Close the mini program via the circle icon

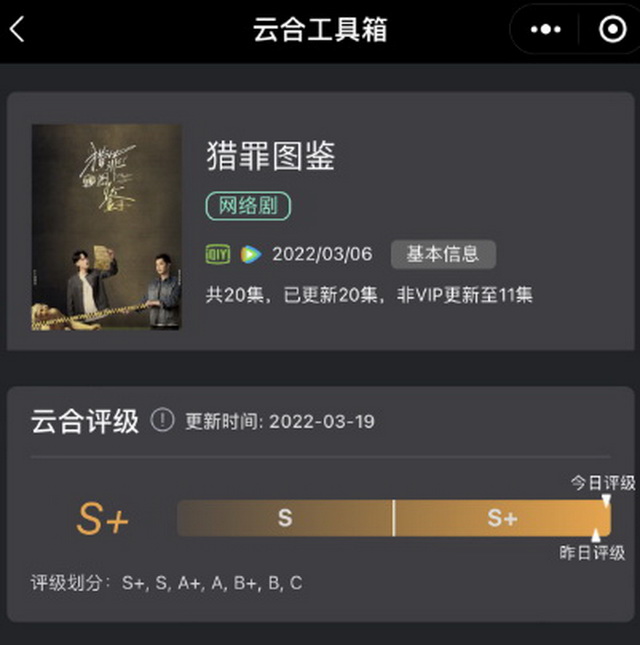click(611, 30)
